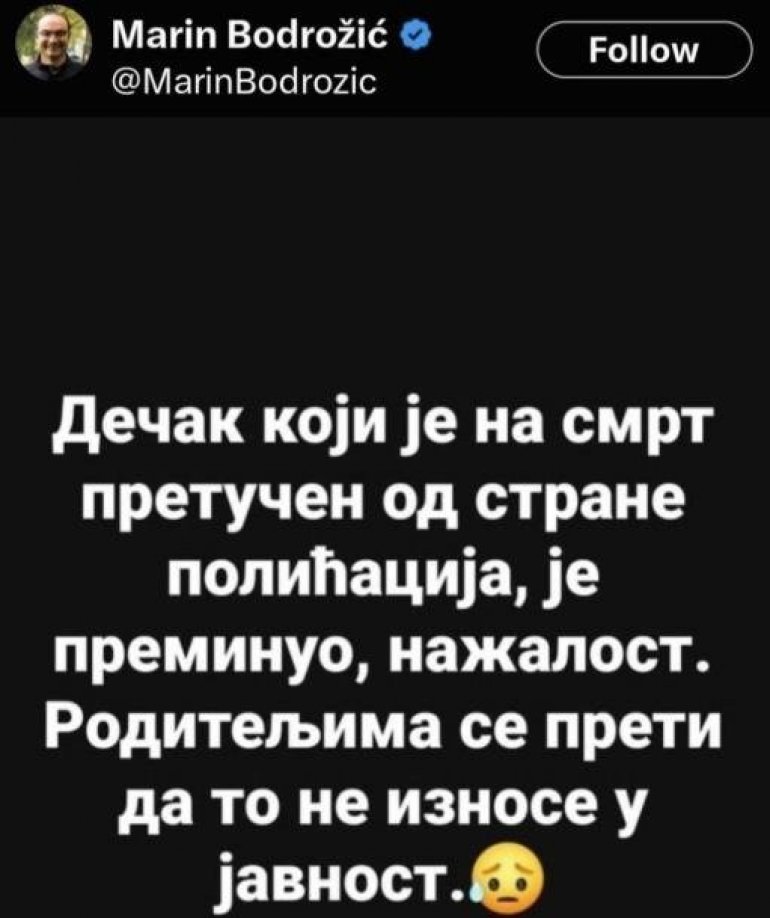Follow Marin Bodrožić

(643, 50)
